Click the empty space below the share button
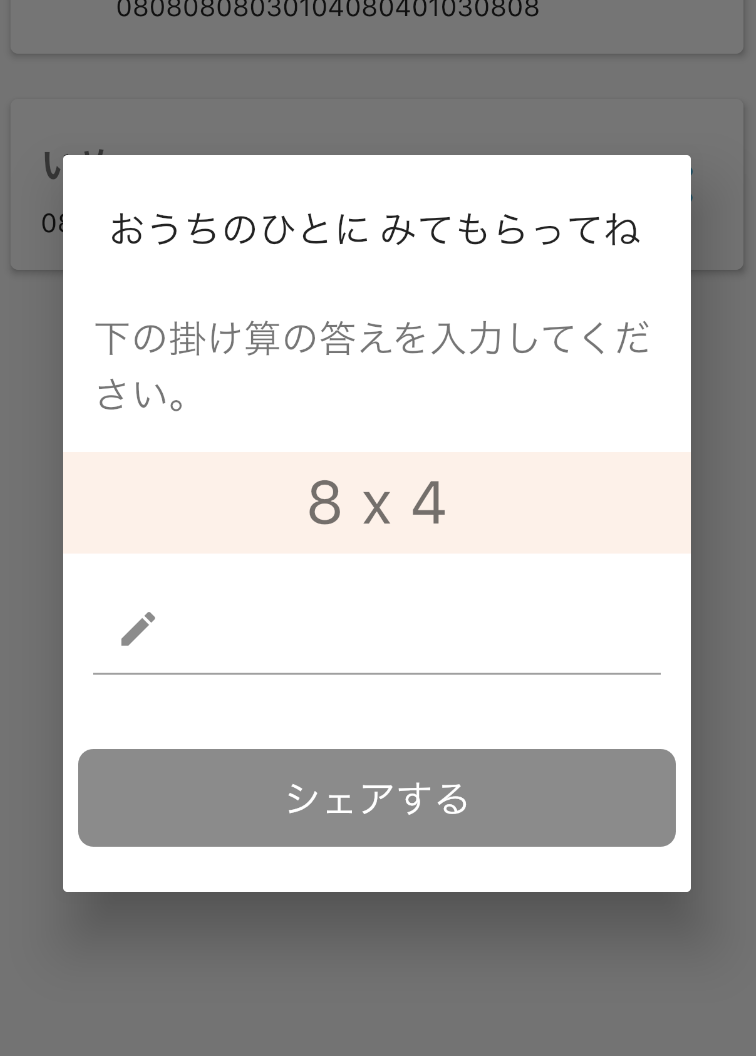 click(377, 868)
